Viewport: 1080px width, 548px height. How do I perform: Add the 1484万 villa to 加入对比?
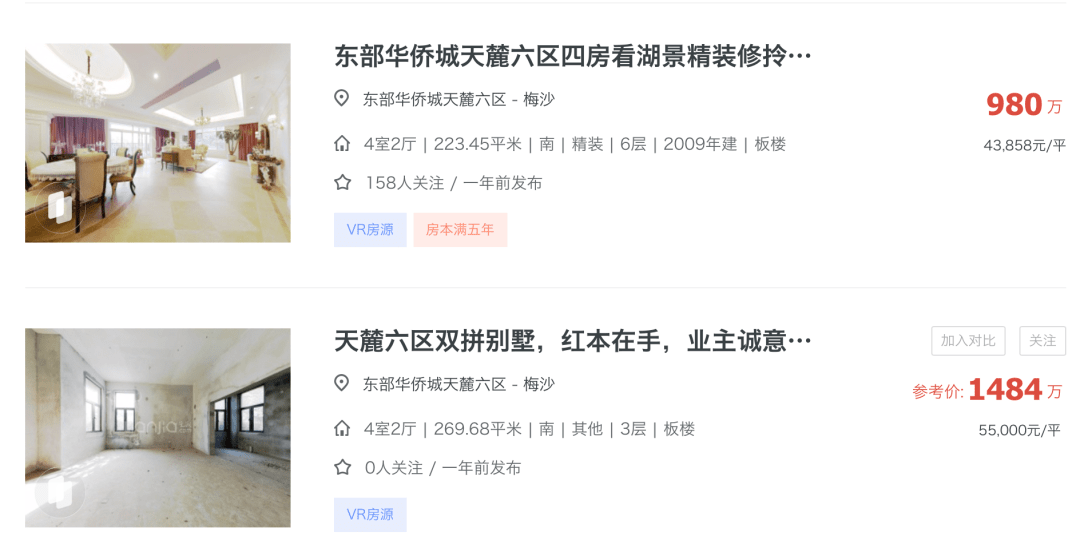(x=968, y=341)
